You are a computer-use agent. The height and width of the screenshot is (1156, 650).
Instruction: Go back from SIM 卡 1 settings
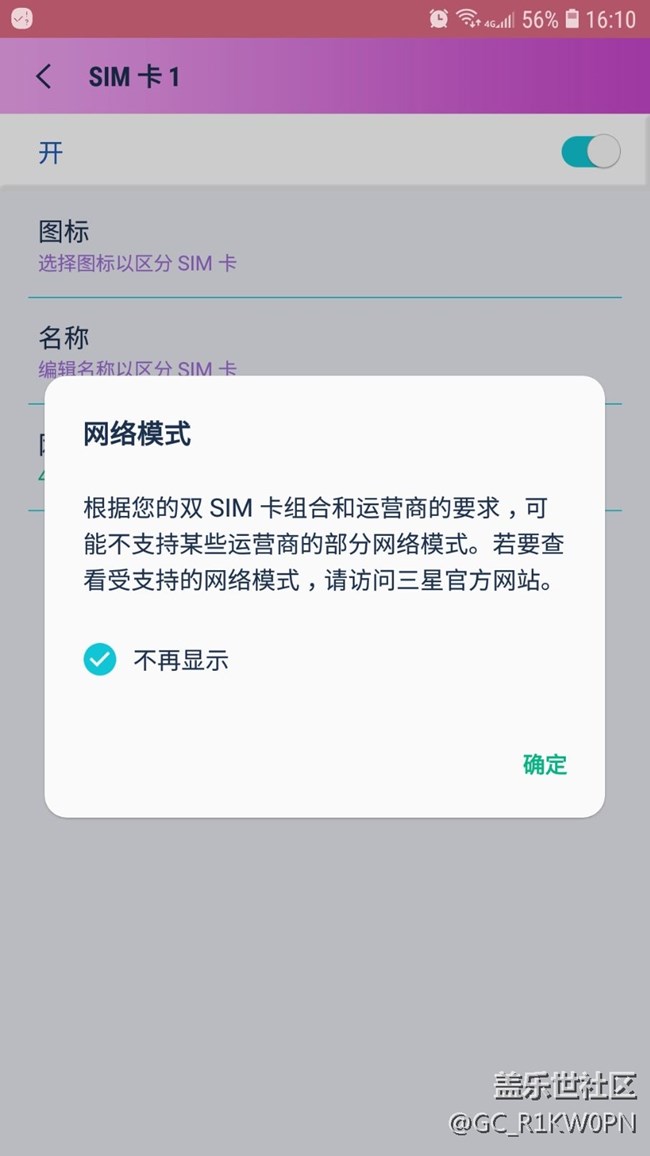44,77
